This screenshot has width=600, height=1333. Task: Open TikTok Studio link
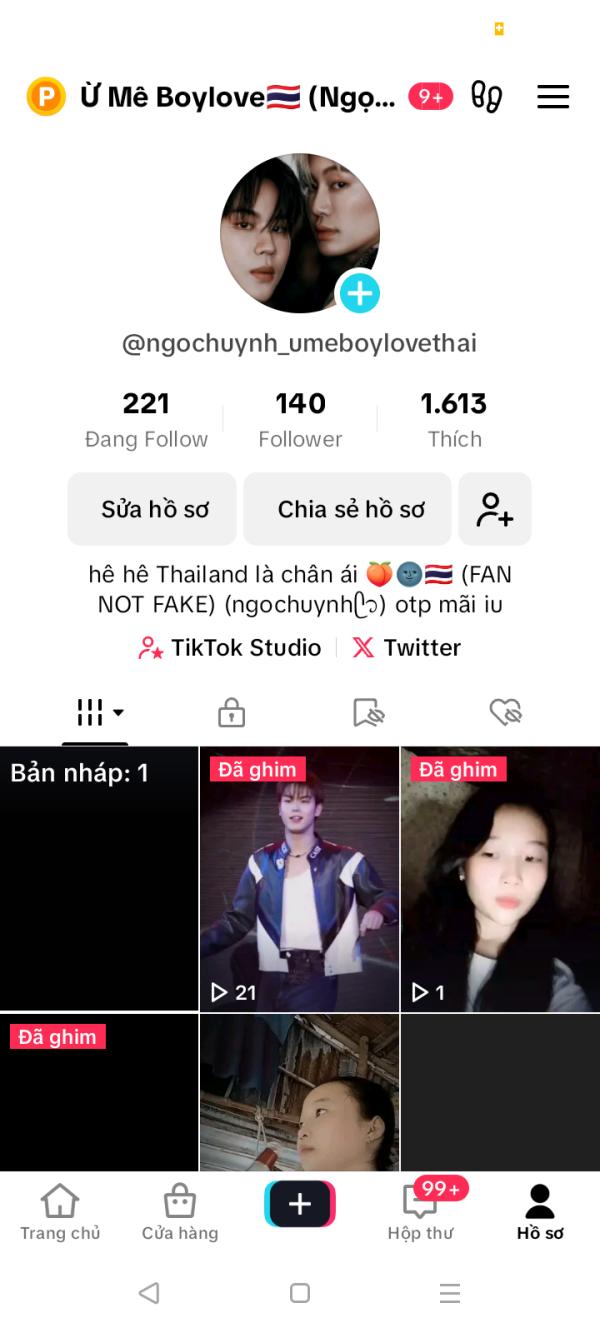tap(230, 648)
